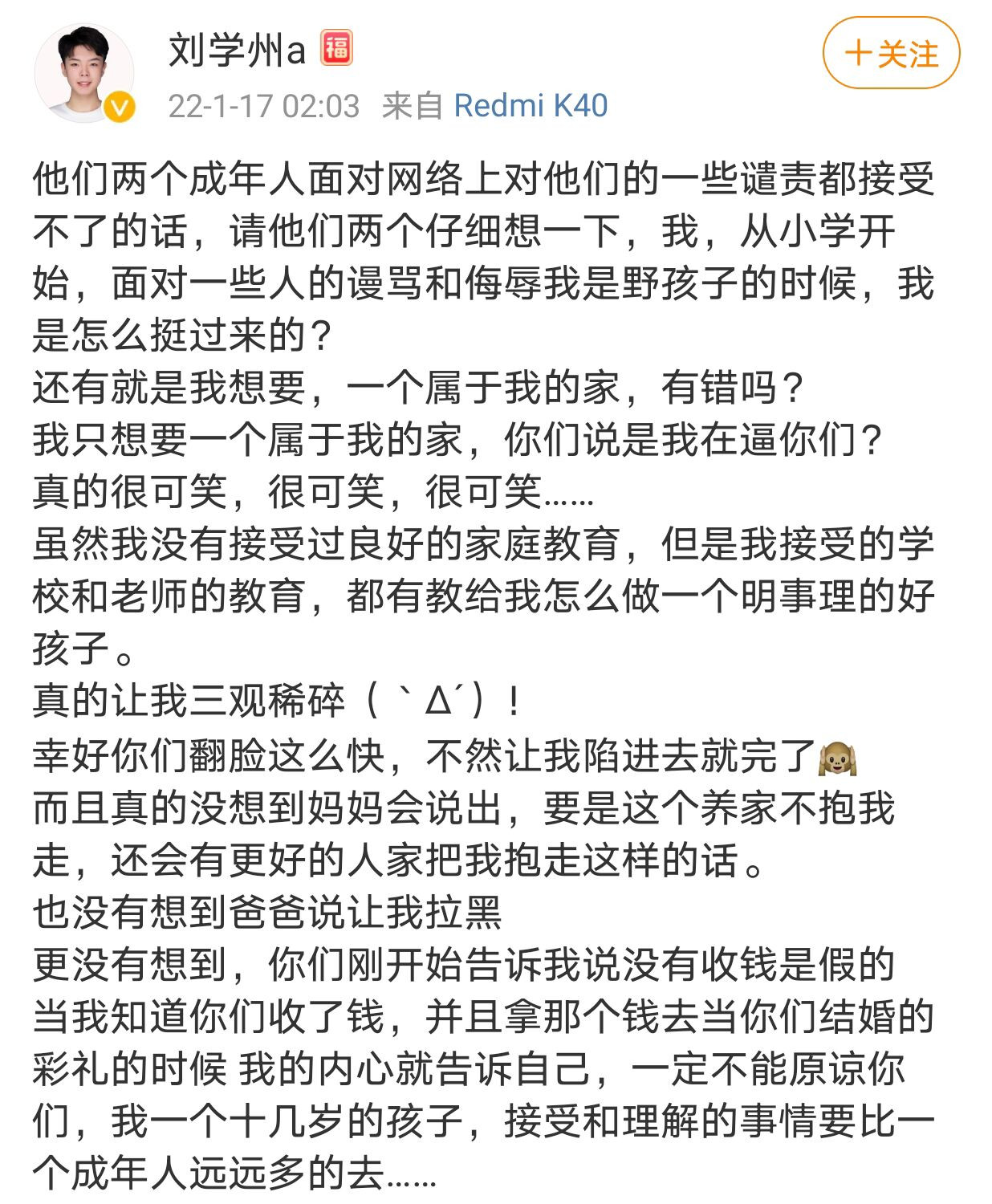Viewport: 992px width, 1204px height.
Task: Follow the post author with +关注
Action: pyautogui.click(x=891, y=53)
